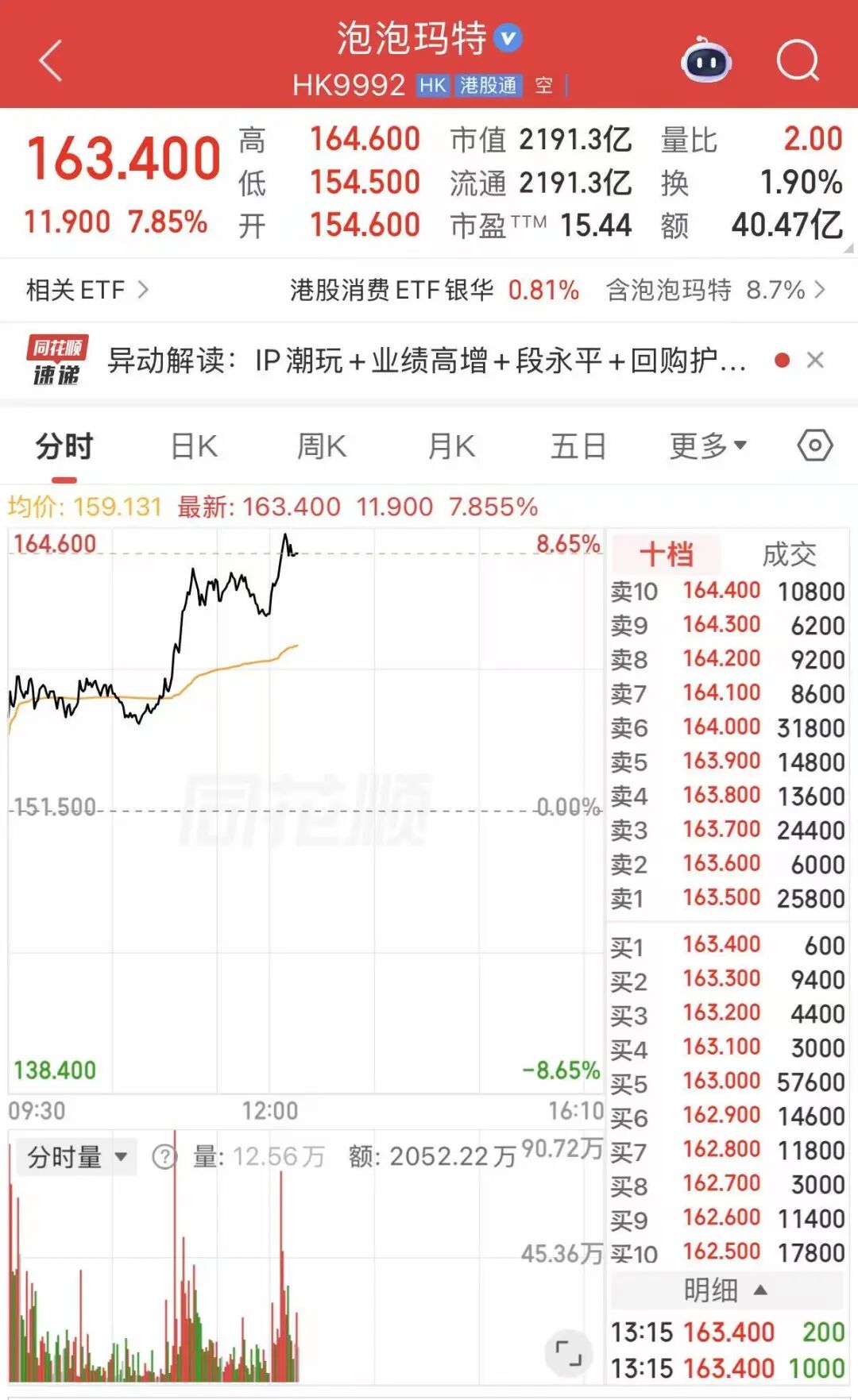Tap the question mark help icon
Image resolution: width=858 pixels, height=1400 pixels.
(x=164, y=1157)
